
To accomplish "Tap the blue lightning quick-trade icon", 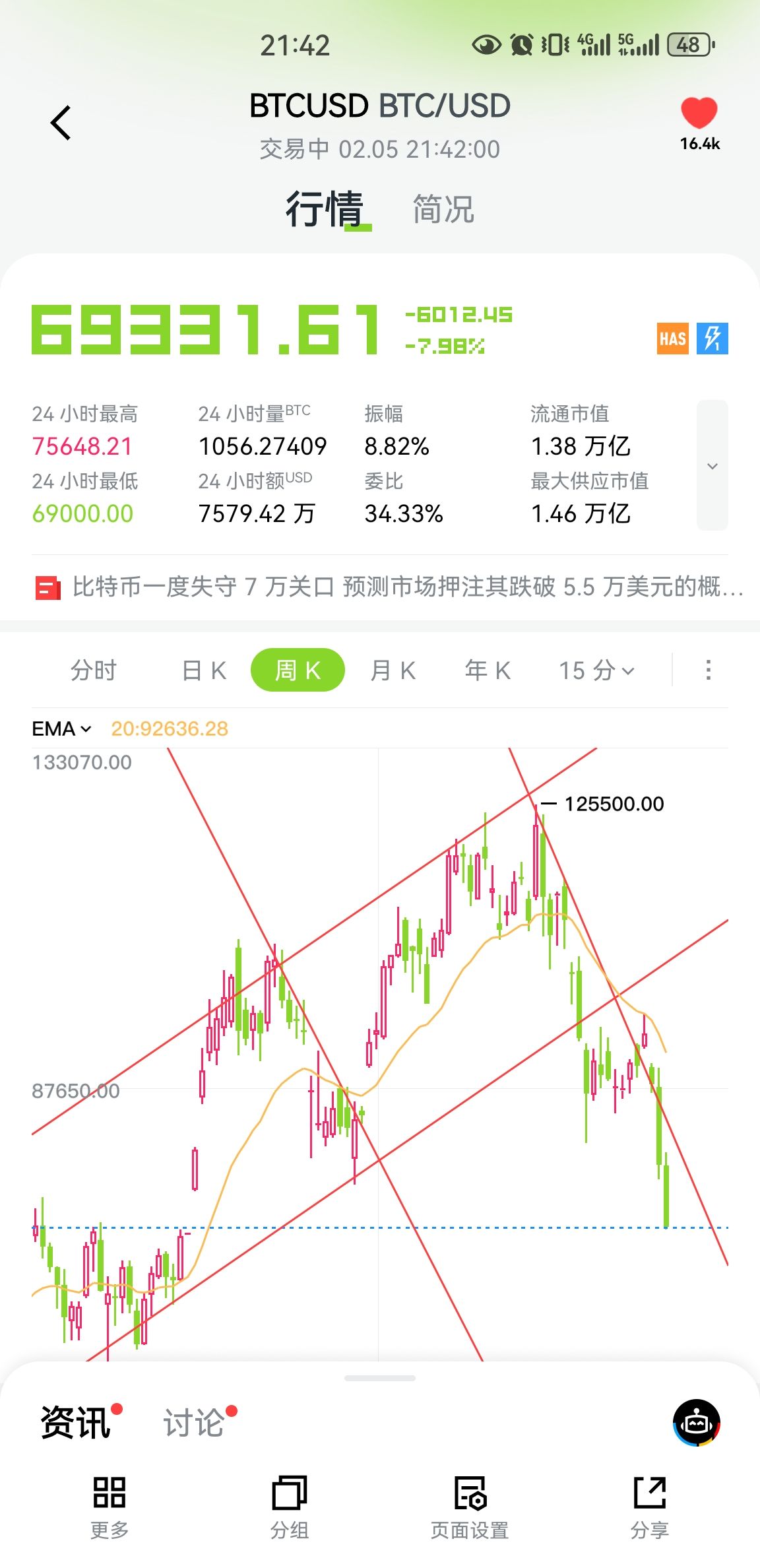I will tap(712, 339).
